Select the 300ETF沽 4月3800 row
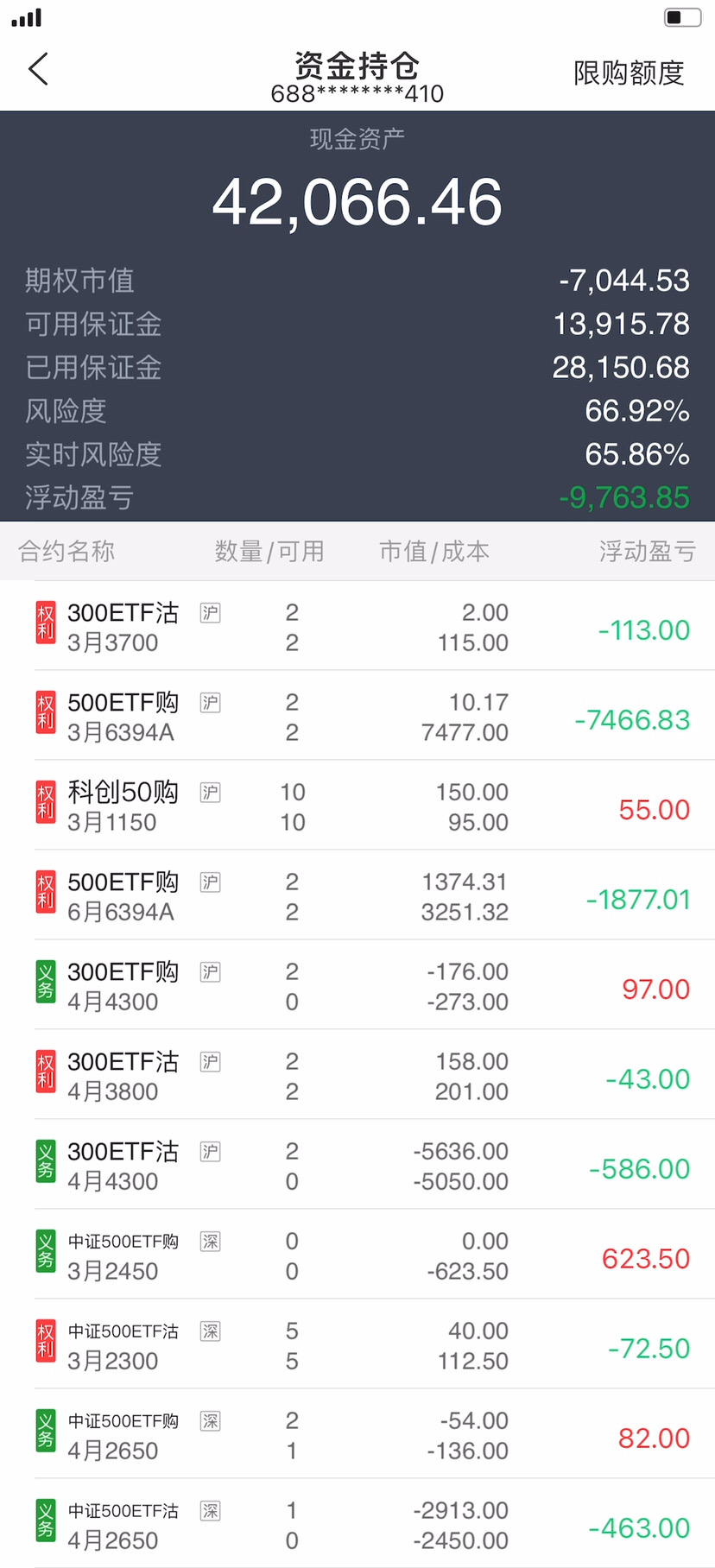The width and height of the screenshot is (715, 1568). tap(357, 1075)
